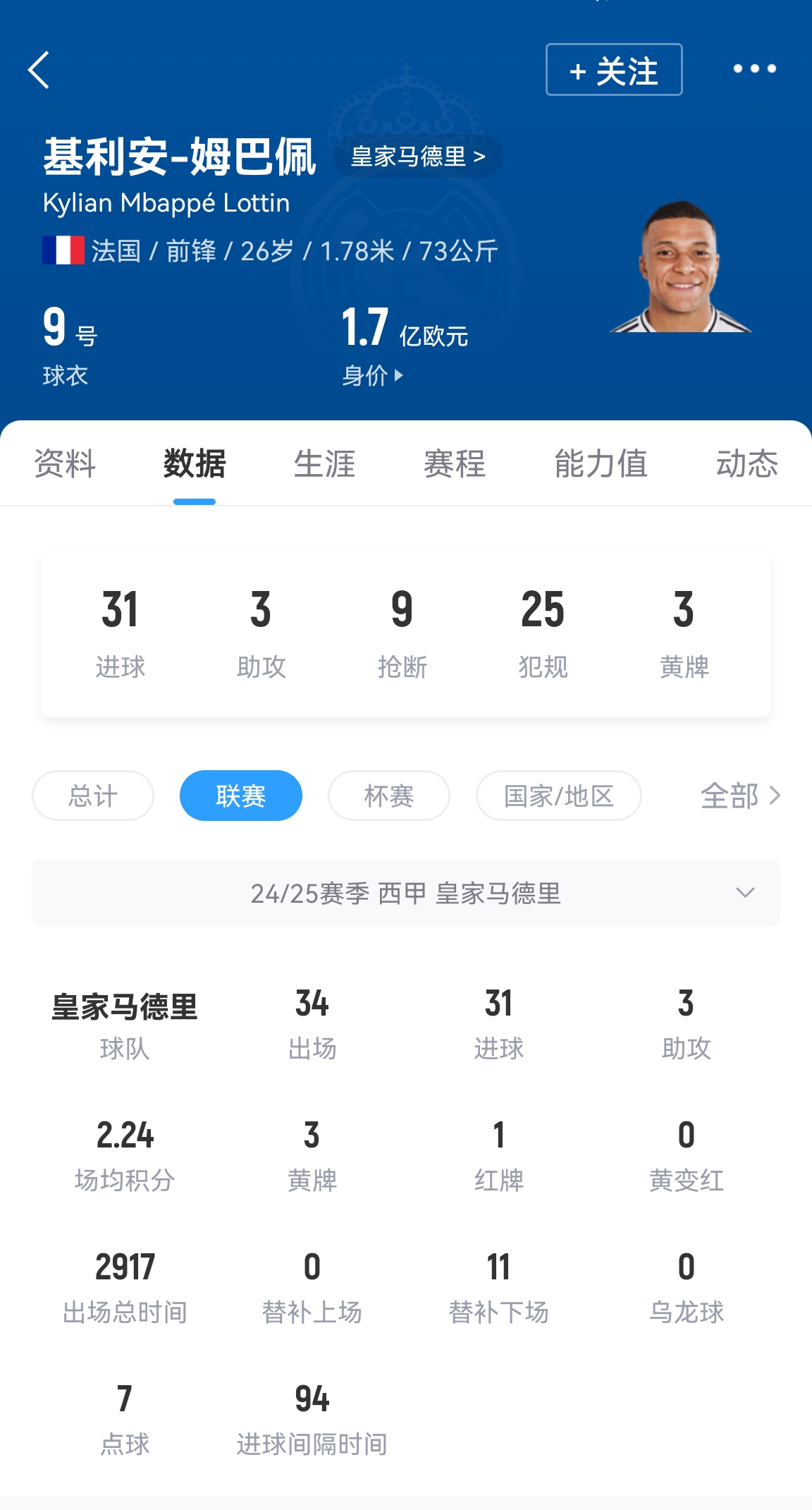The image size is (812, 1510).
Task: Open the three-dot overflow menu
Action: click(x=754, y=69)
